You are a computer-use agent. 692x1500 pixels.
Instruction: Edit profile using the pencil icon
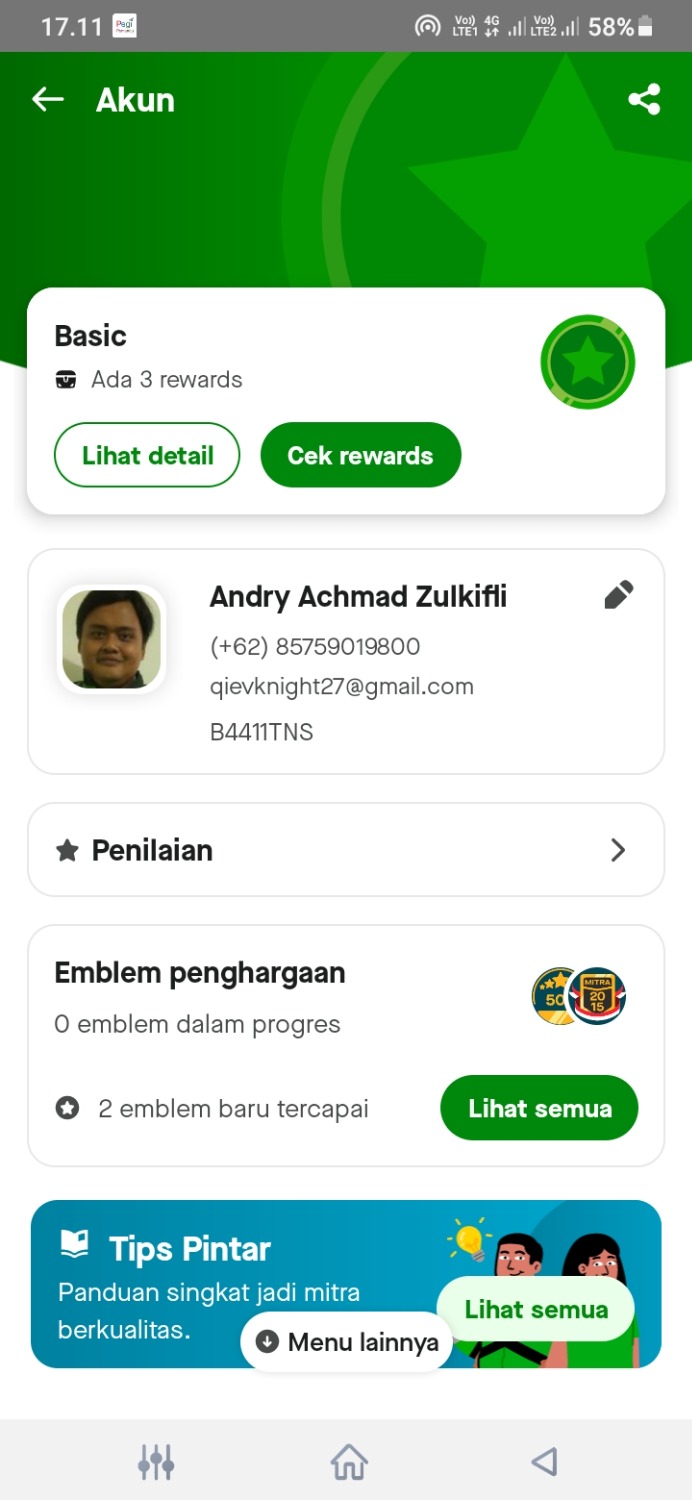click(x=619, y=595)
